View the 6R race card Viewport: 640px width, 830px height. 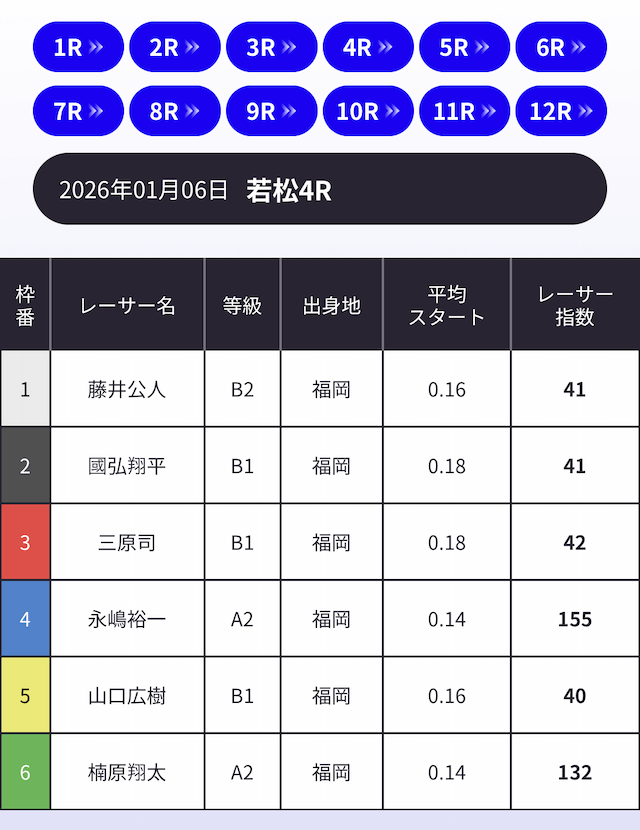(561, 47)
